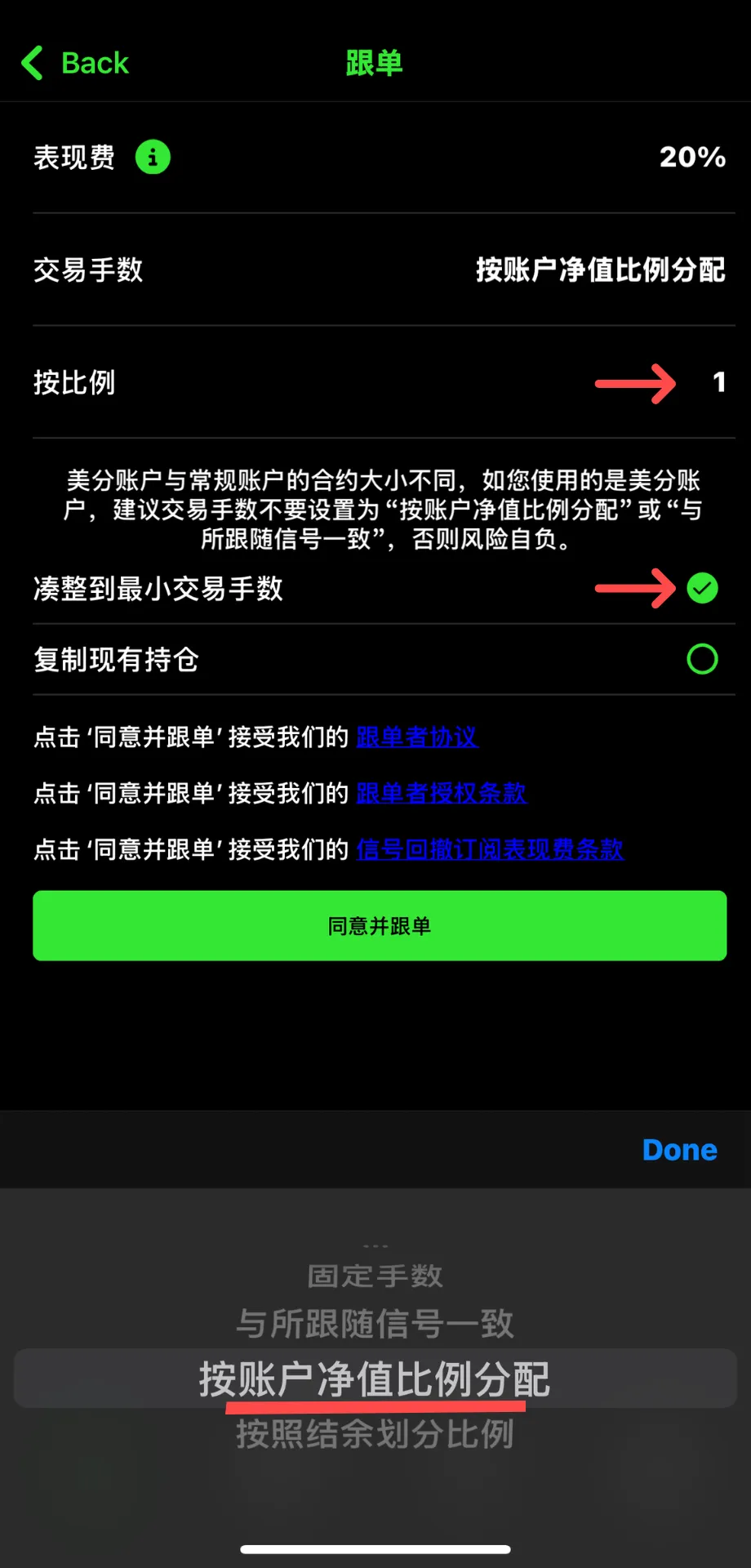Confirm the picker with Done

[x=679, y=1150]
